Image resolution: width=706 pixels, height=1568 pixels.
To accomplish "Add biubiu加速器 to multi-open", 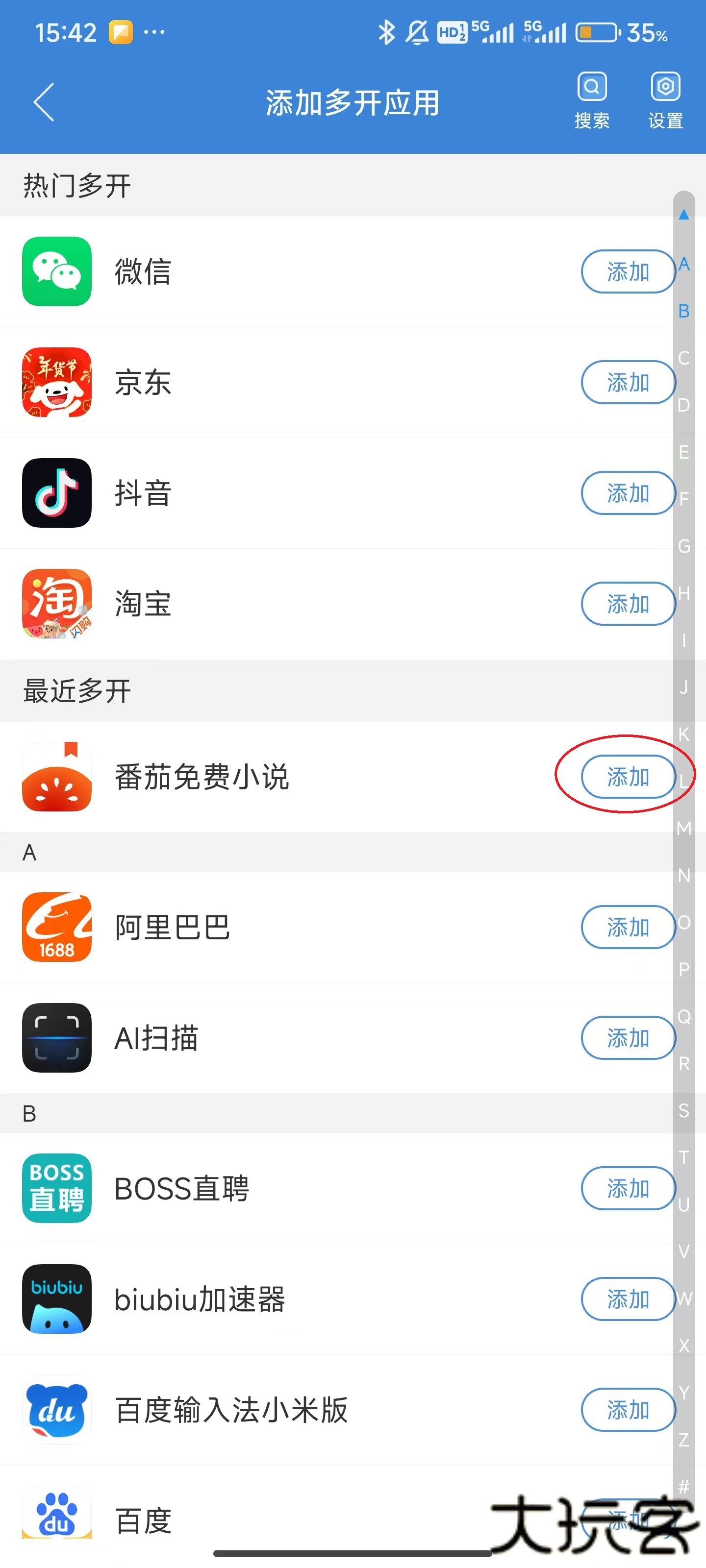I will (628, 1299).
